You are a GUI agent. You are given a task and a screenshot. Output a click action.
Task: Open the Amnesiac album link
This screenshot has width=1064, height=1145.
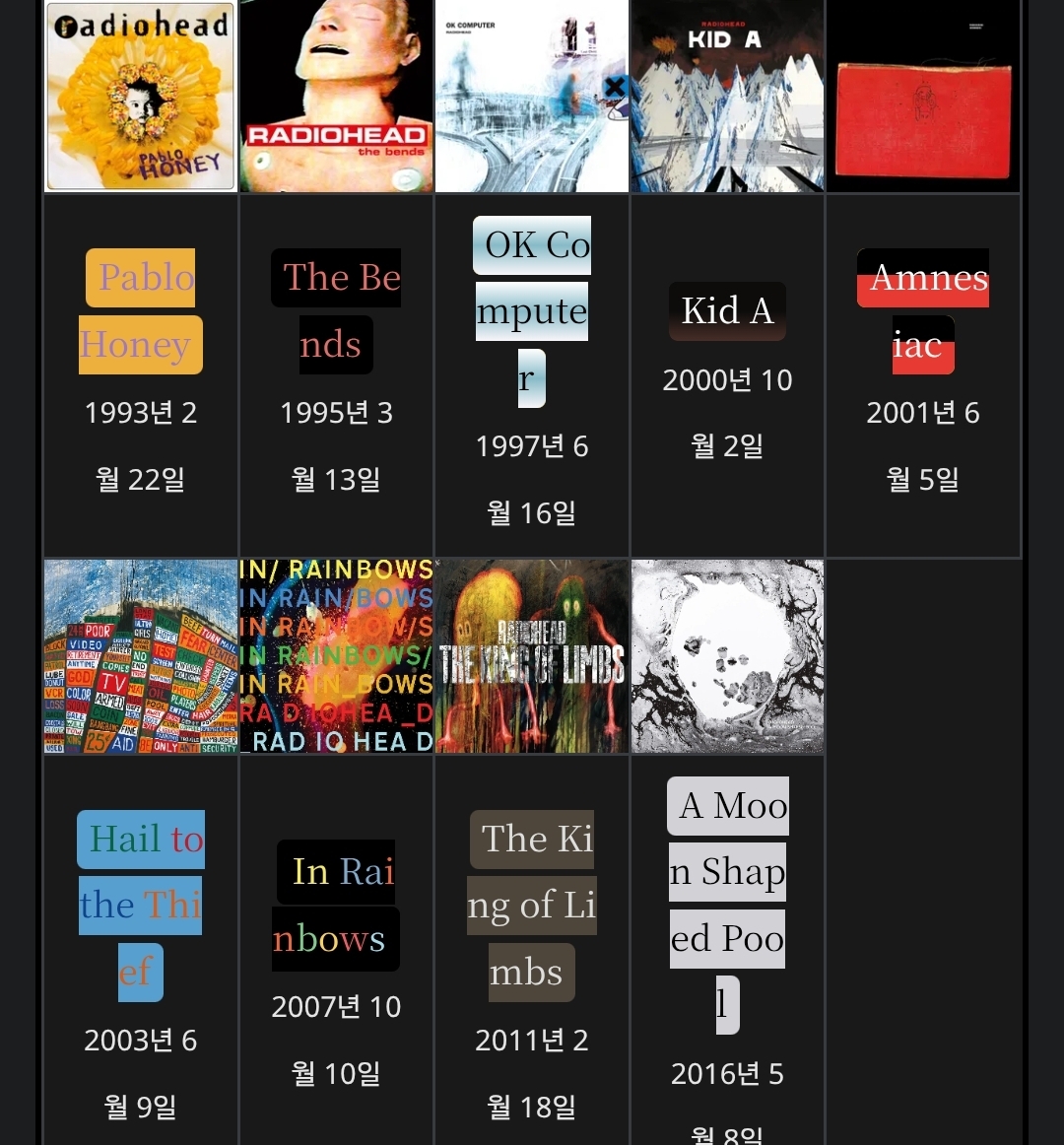click(923, 279)
